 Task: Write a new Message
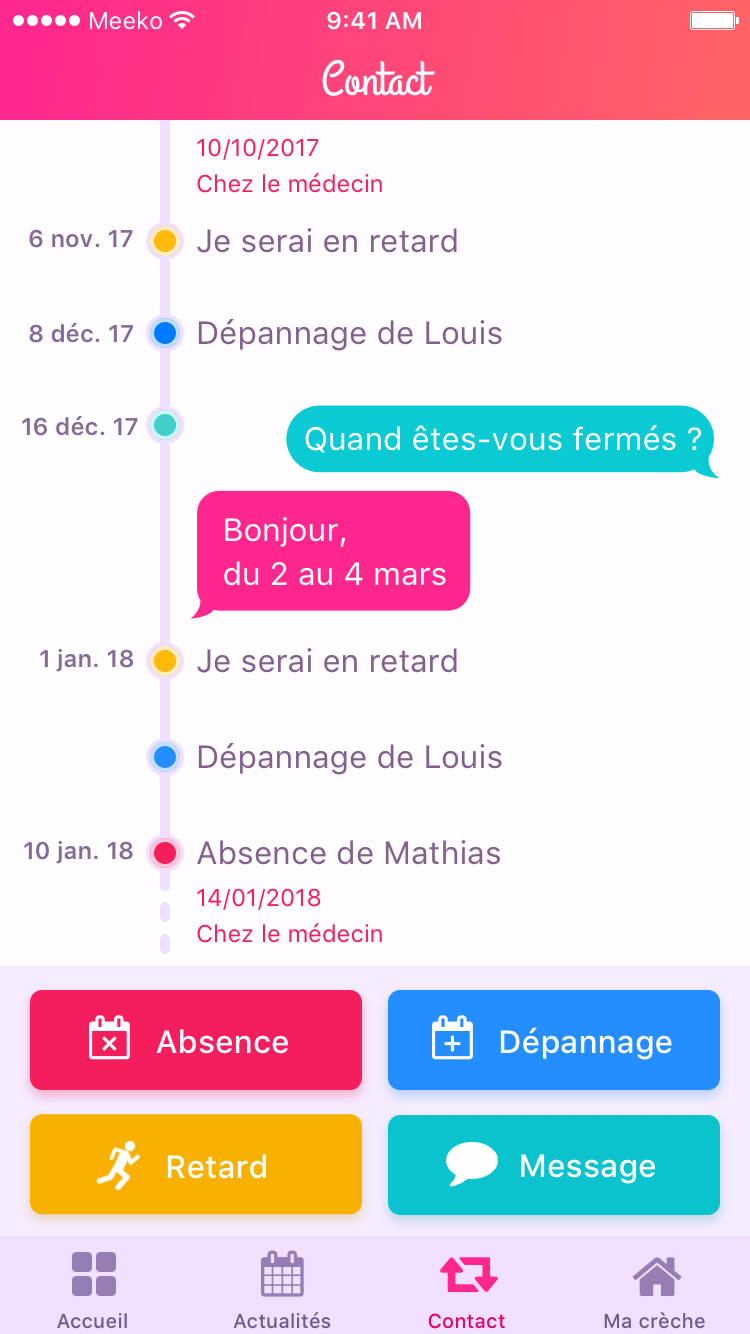(x=554, y=1165)
